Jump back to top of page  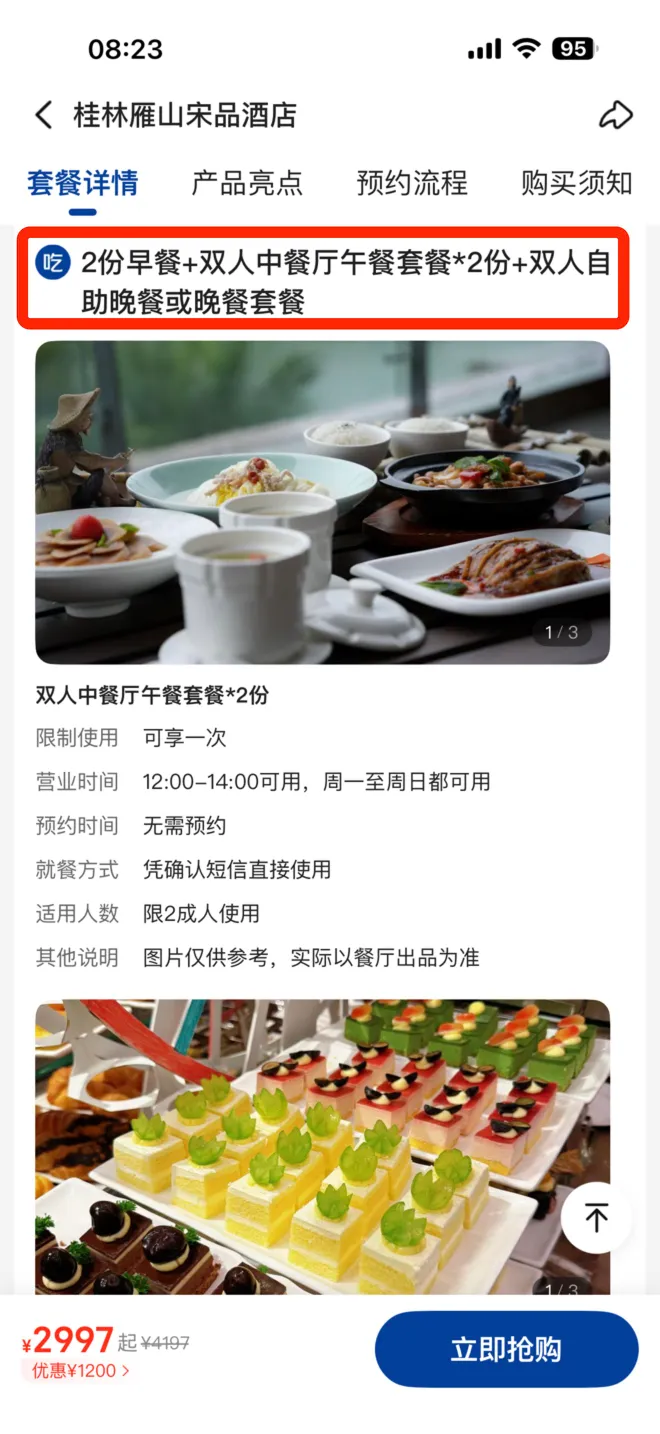coord(596,1217)
